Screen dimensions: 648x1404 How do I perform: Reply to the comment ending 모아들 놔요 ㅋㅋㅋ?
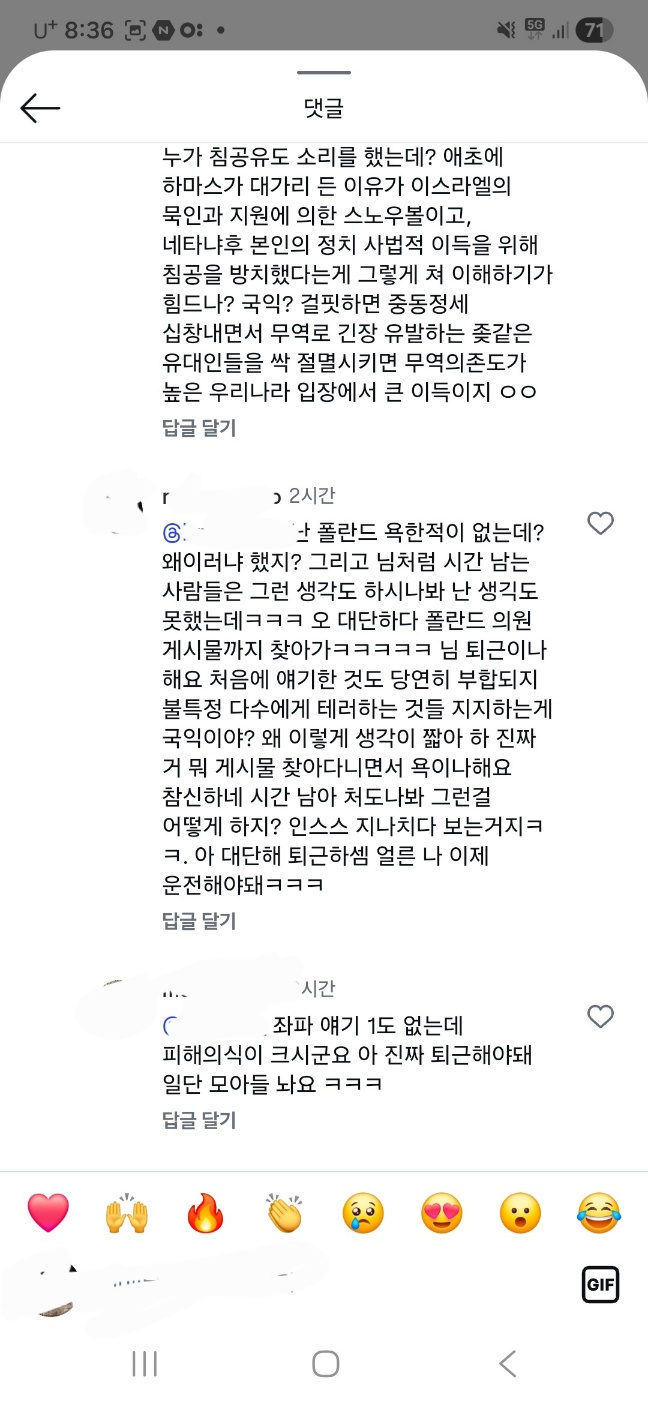coord(199,1120)
